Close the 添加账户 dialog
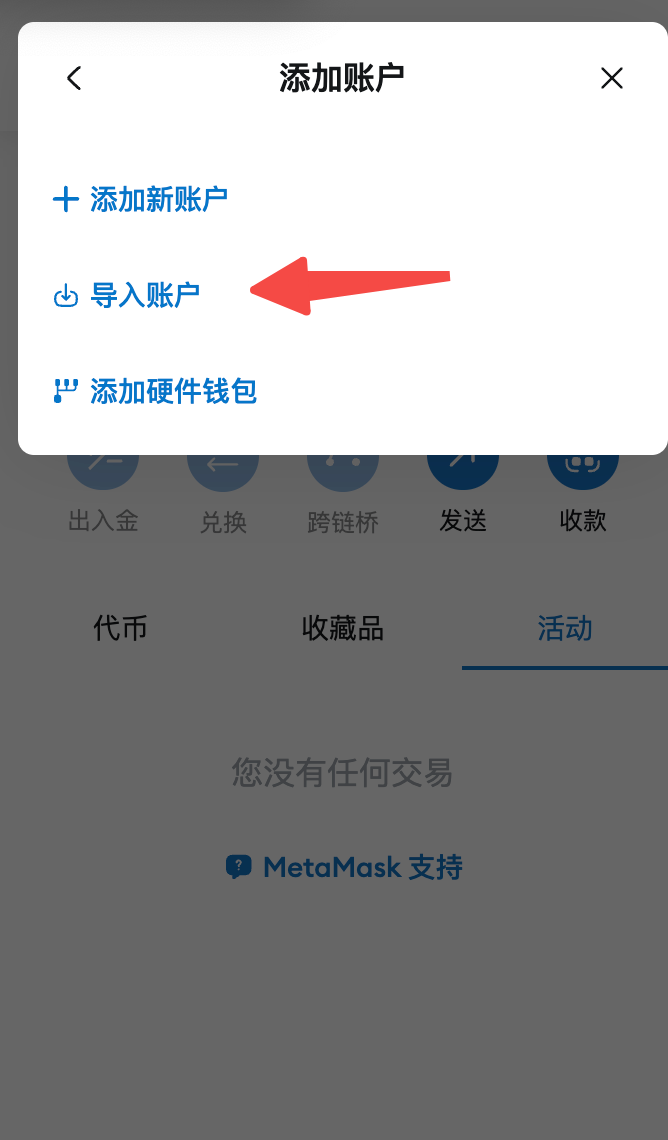This screenshot has height=1140, width=668. (612, 78)
